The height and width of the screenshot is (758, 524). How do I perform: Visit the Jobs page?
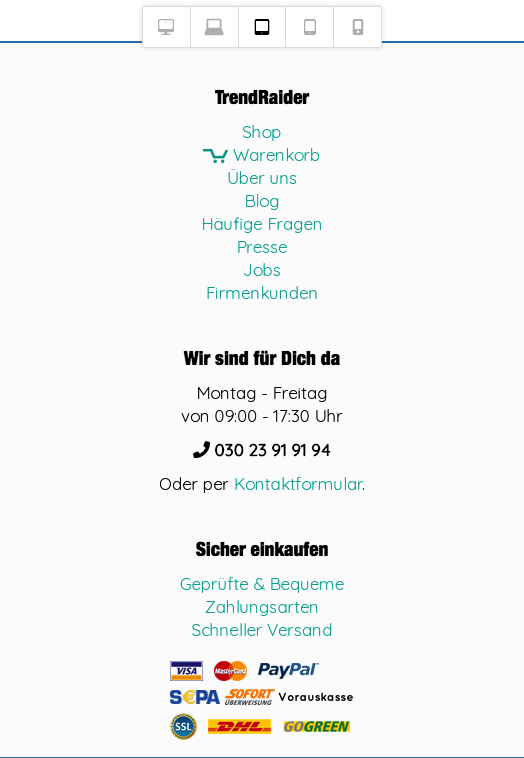262,270
